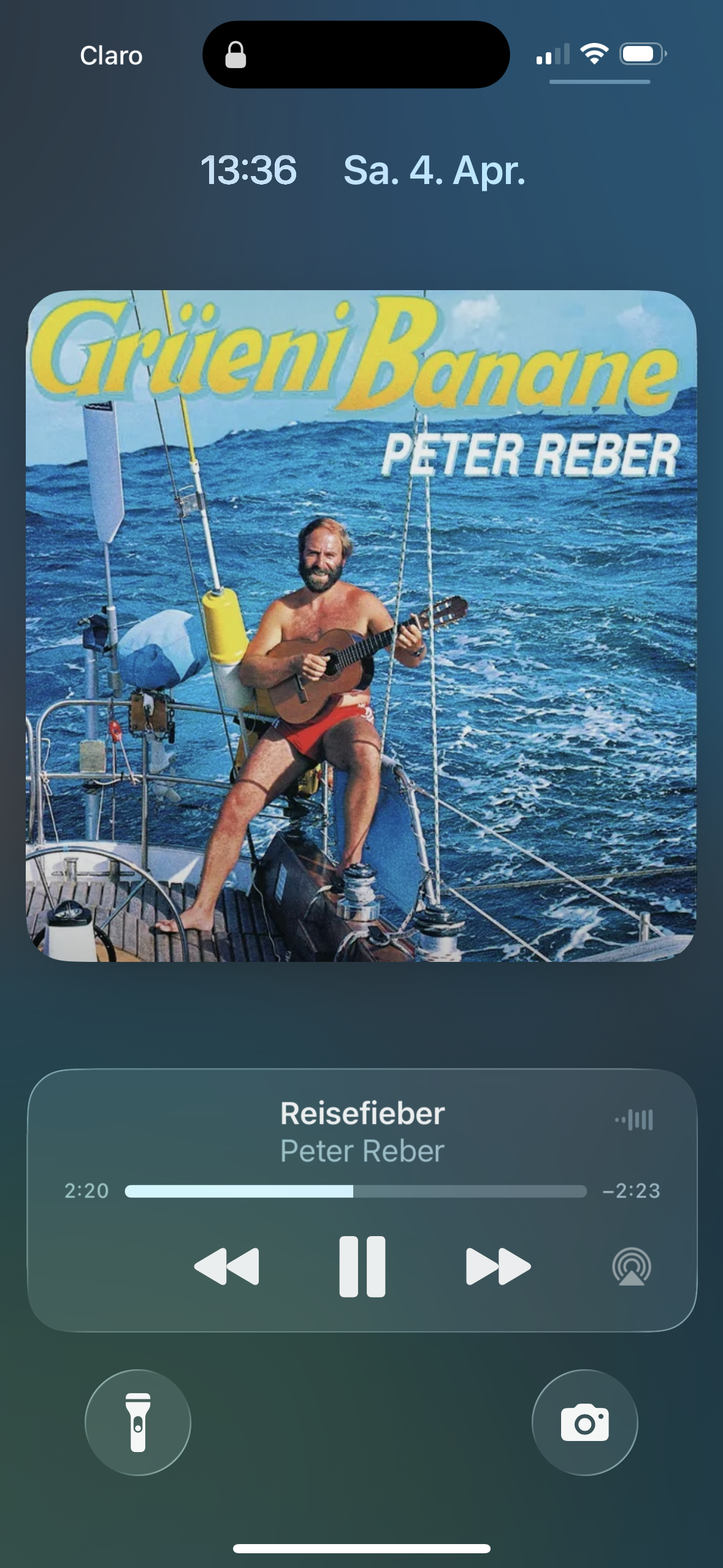Tap the playback progress bar
The width and height of the screenshot is (723, 1568).
[356, 1191]
